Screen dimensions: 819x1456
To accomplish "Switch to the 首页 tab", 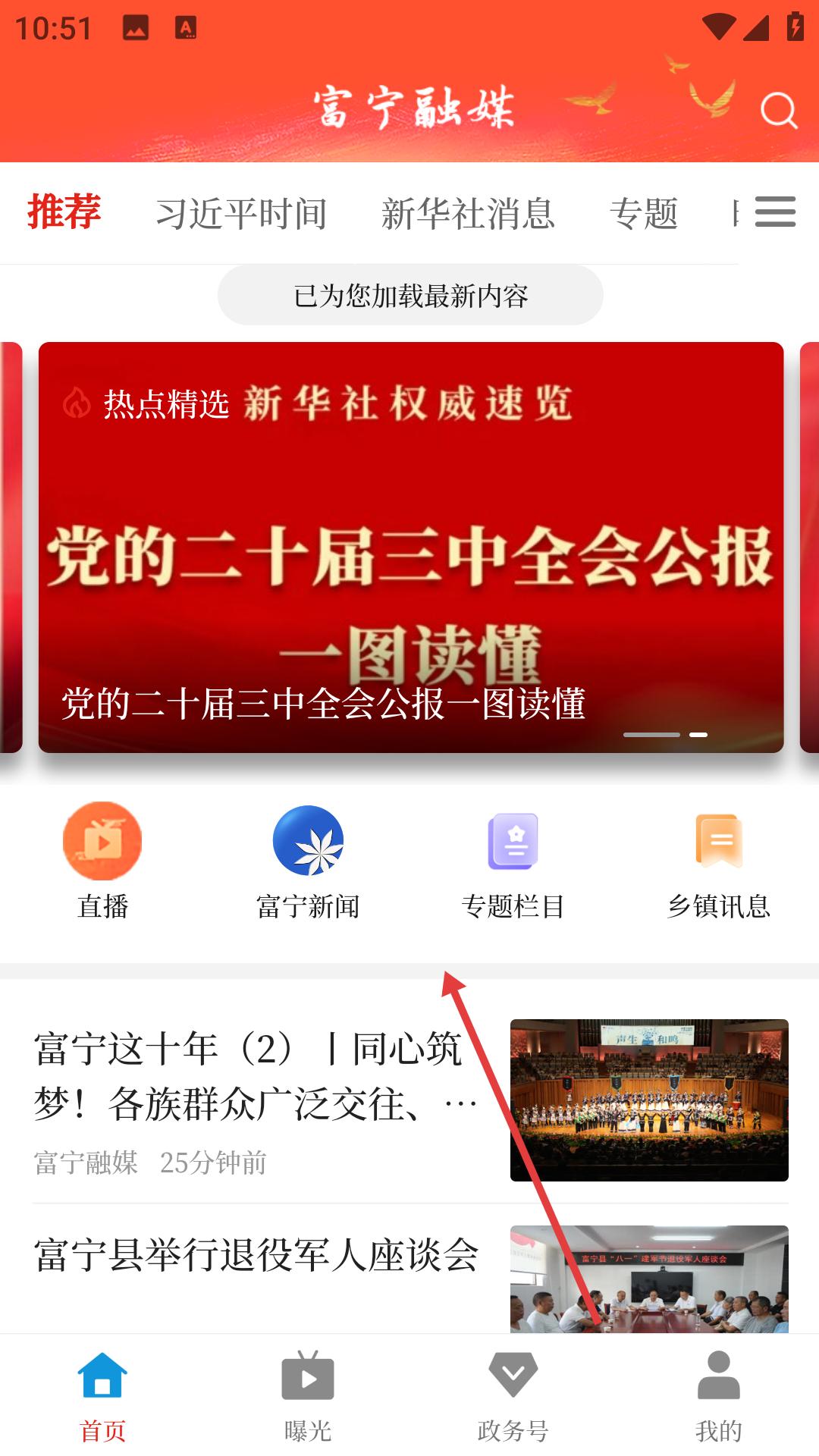I will coord(102,1396).
